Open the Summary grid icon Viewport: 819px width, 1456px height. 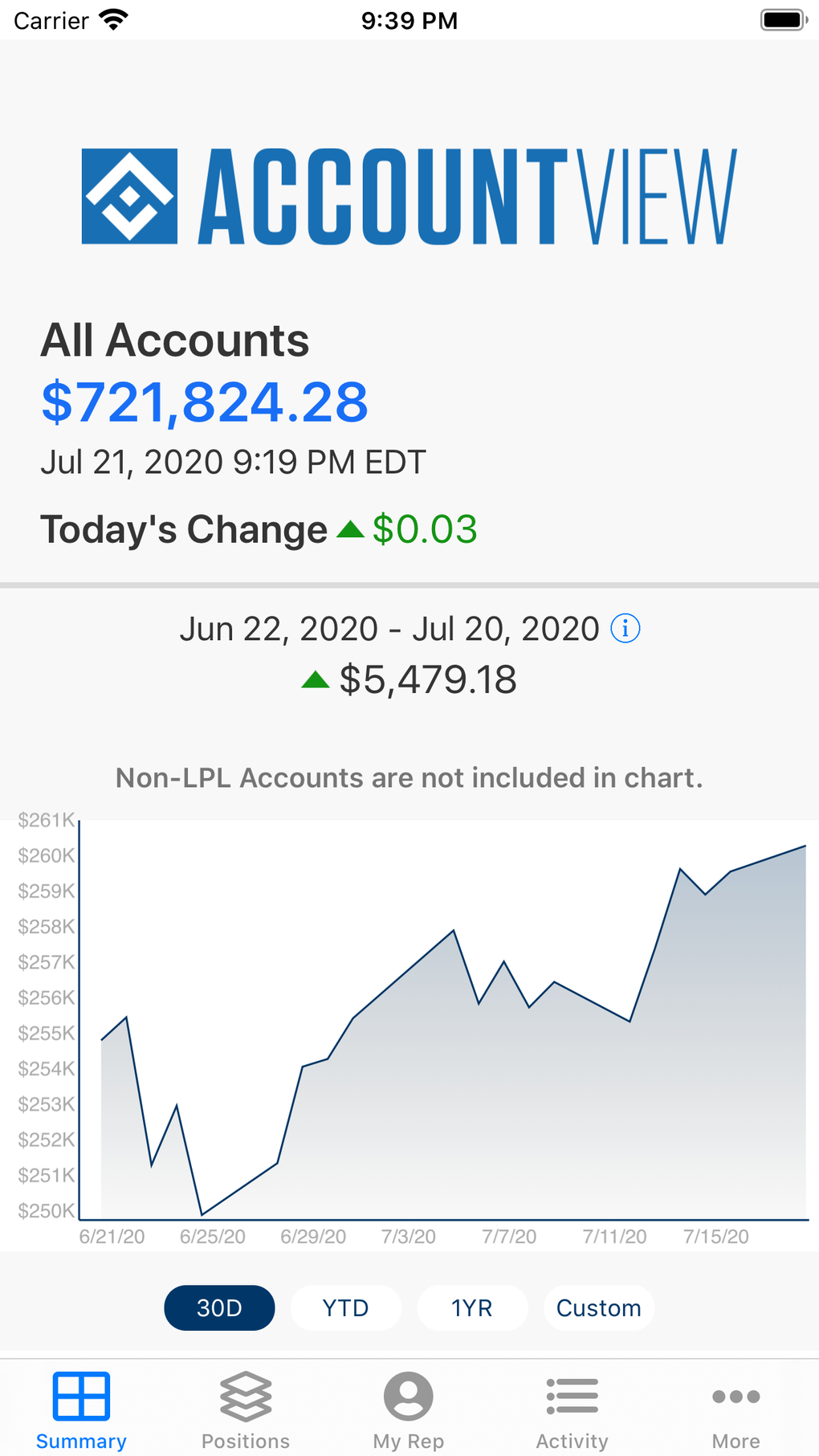[81, 1396]
